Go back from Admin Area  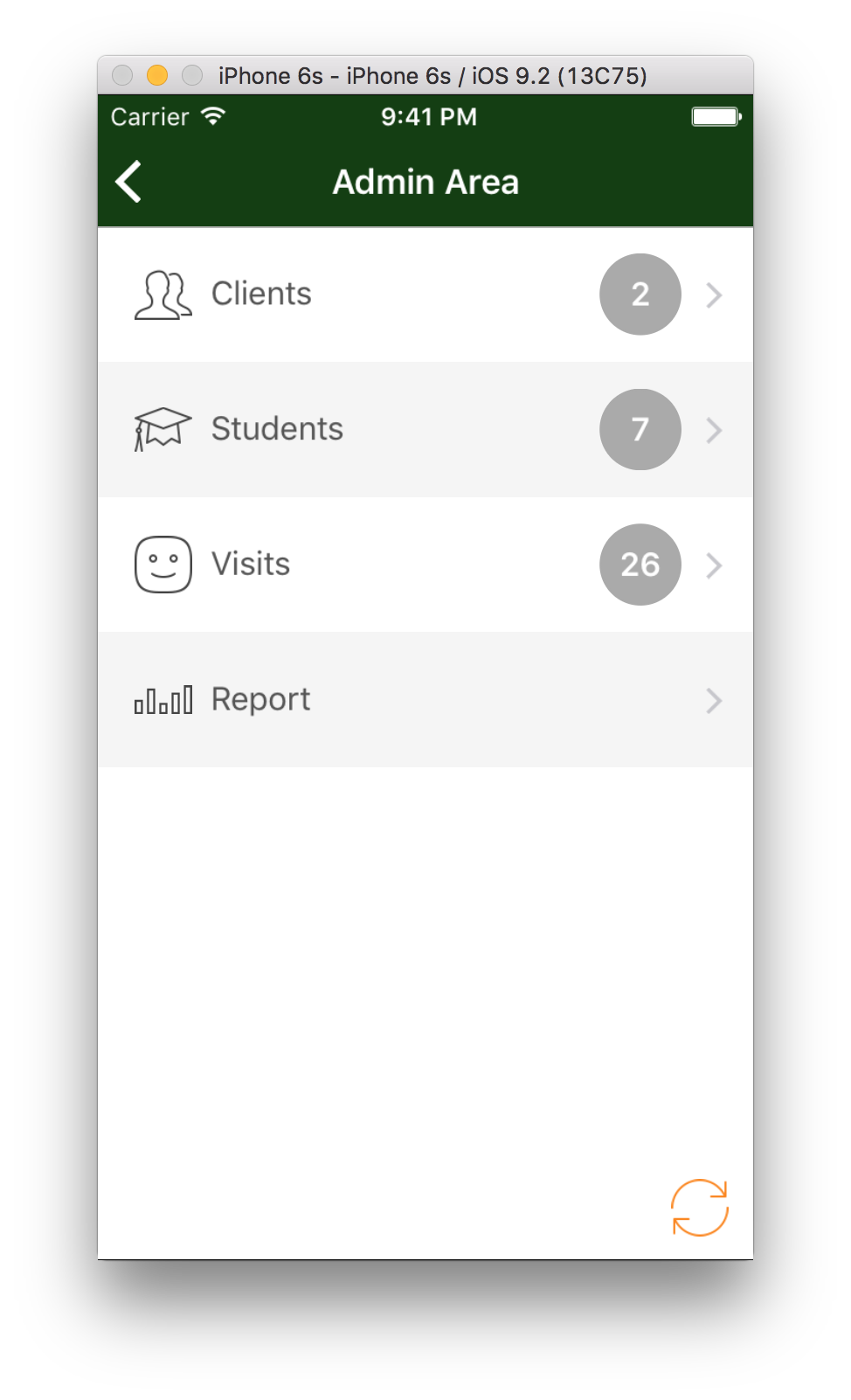pyautogui.click(x=128, y=182)
